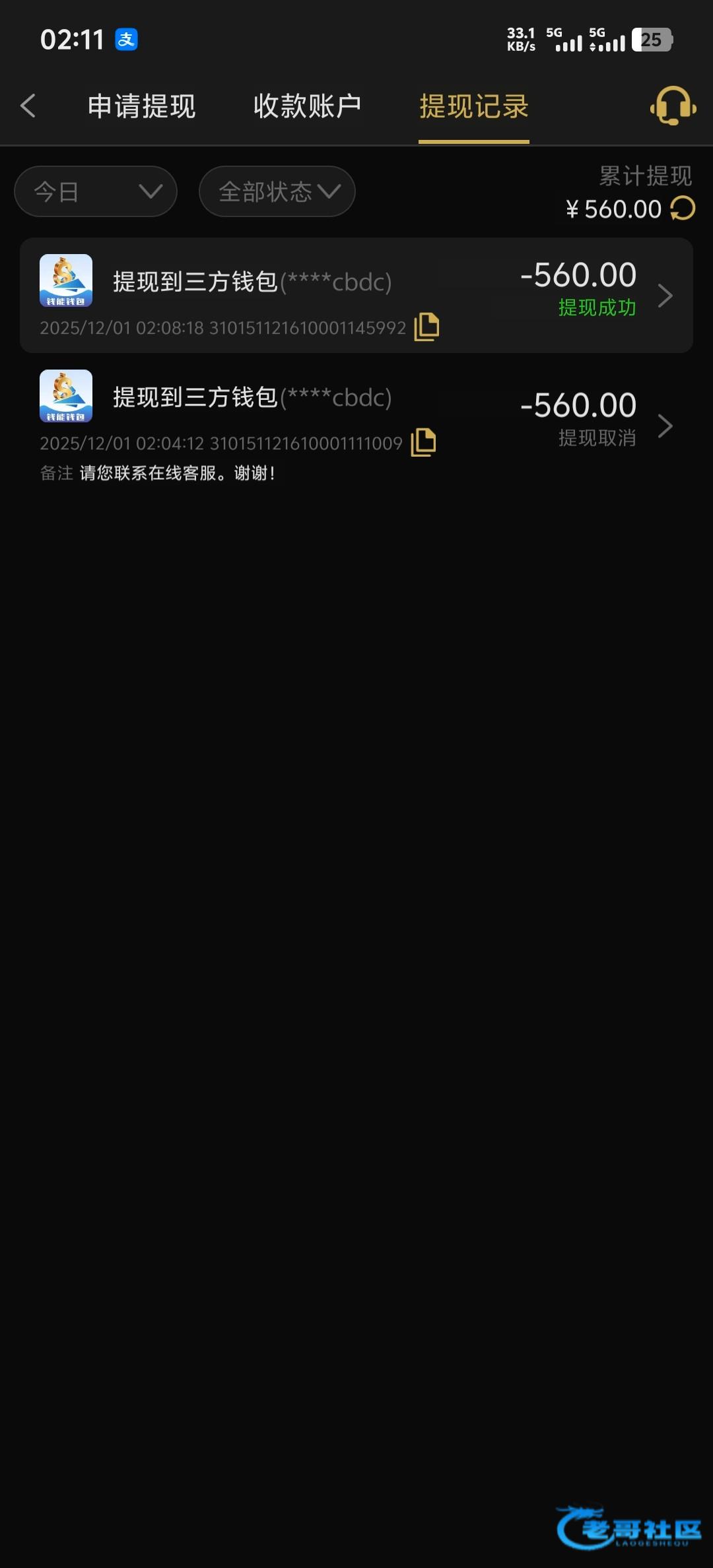The image size is (713, 1568).
Task: Expand the 全部状态 status filter dropdown
Action: [x=277, y=191]
